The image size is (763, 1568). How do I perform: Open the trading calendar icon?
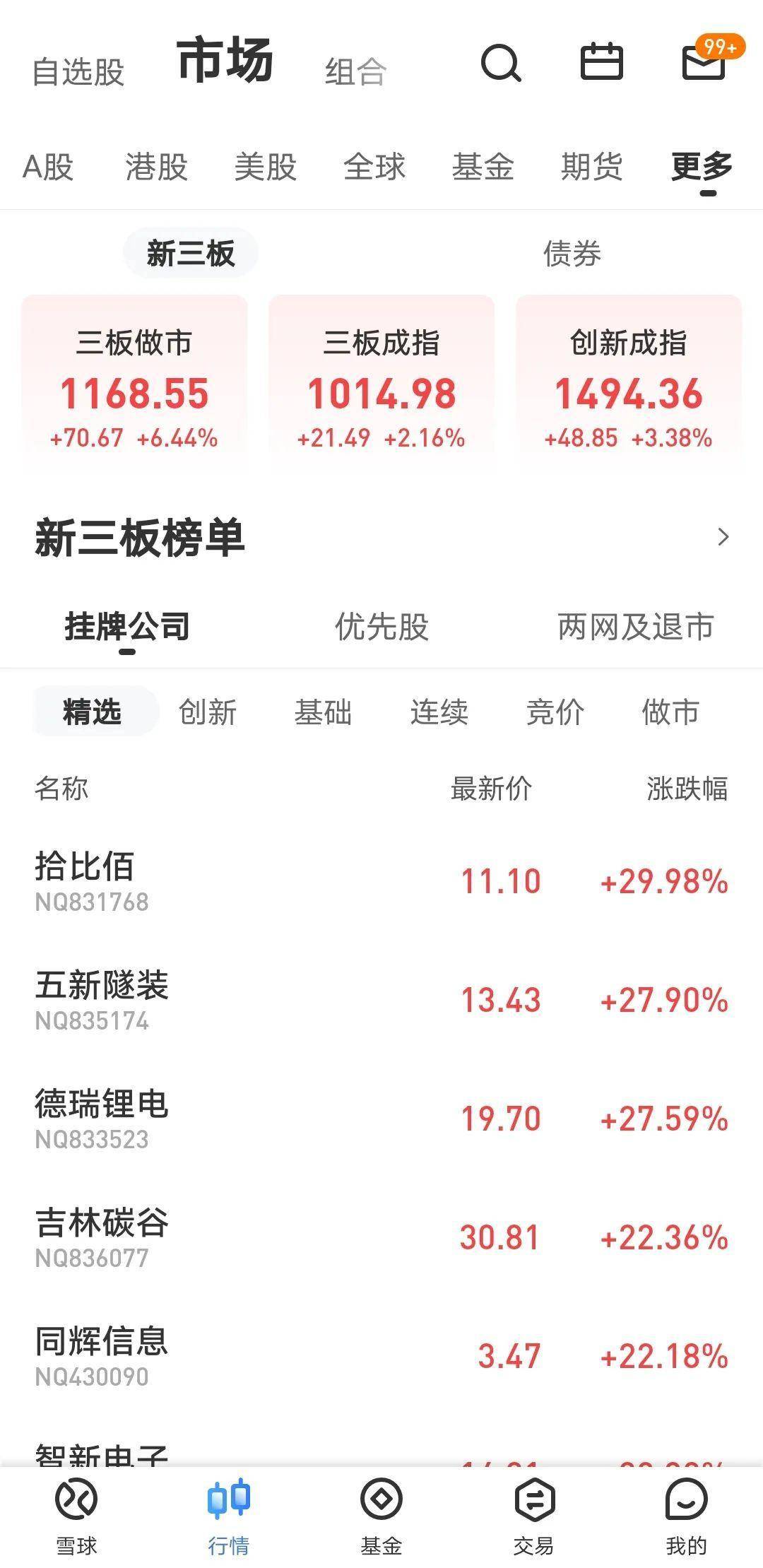[x=601, y=64]
